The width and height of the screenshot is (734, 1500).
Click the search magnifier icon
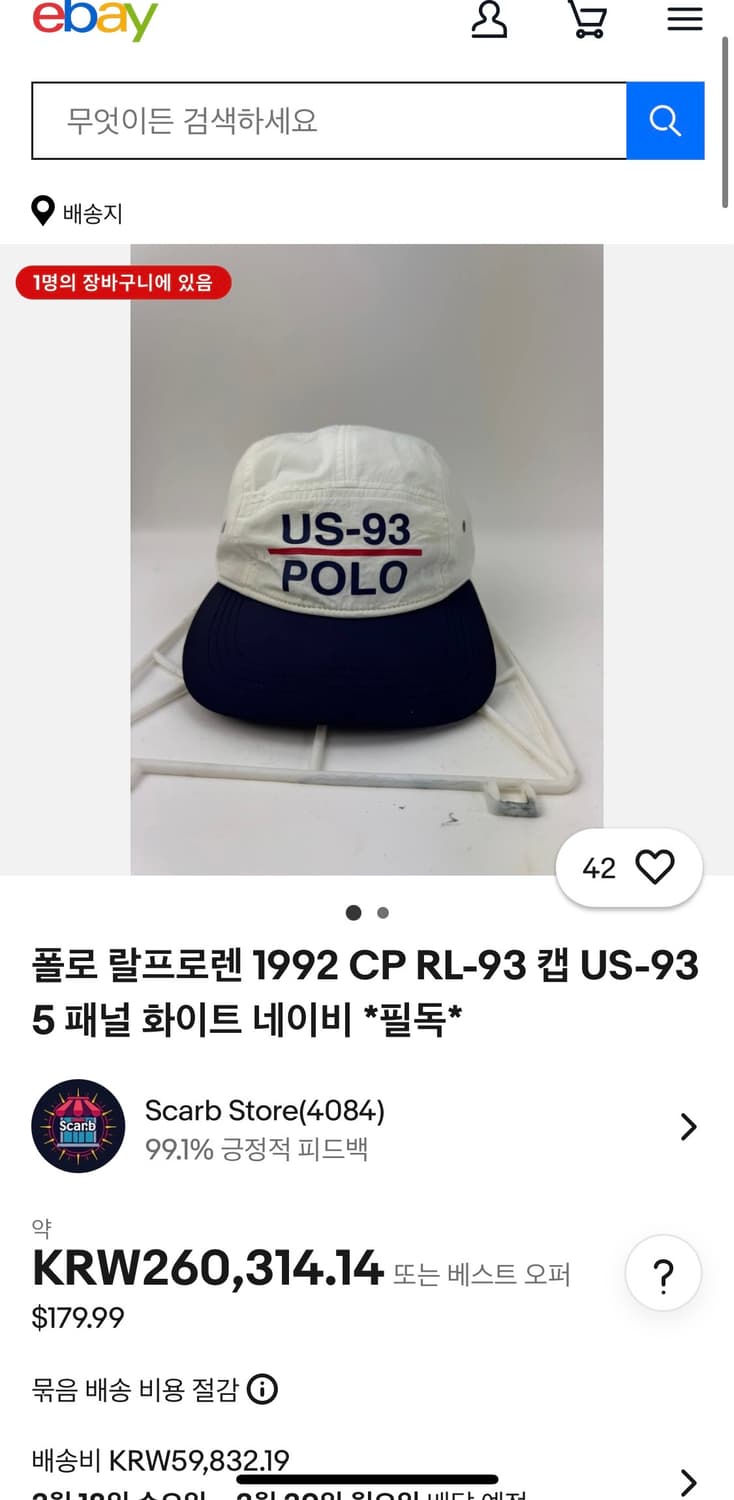[665, 120]
